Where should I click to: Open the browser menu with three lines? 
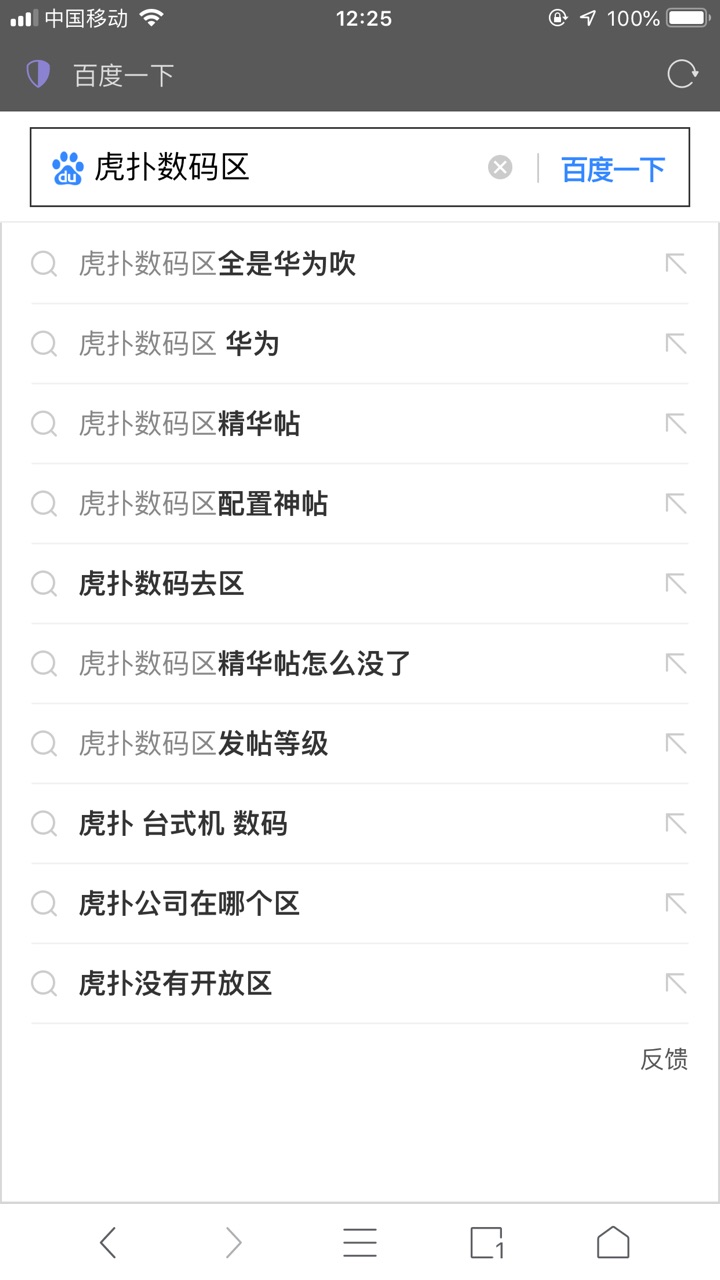tap(360, 1242)
